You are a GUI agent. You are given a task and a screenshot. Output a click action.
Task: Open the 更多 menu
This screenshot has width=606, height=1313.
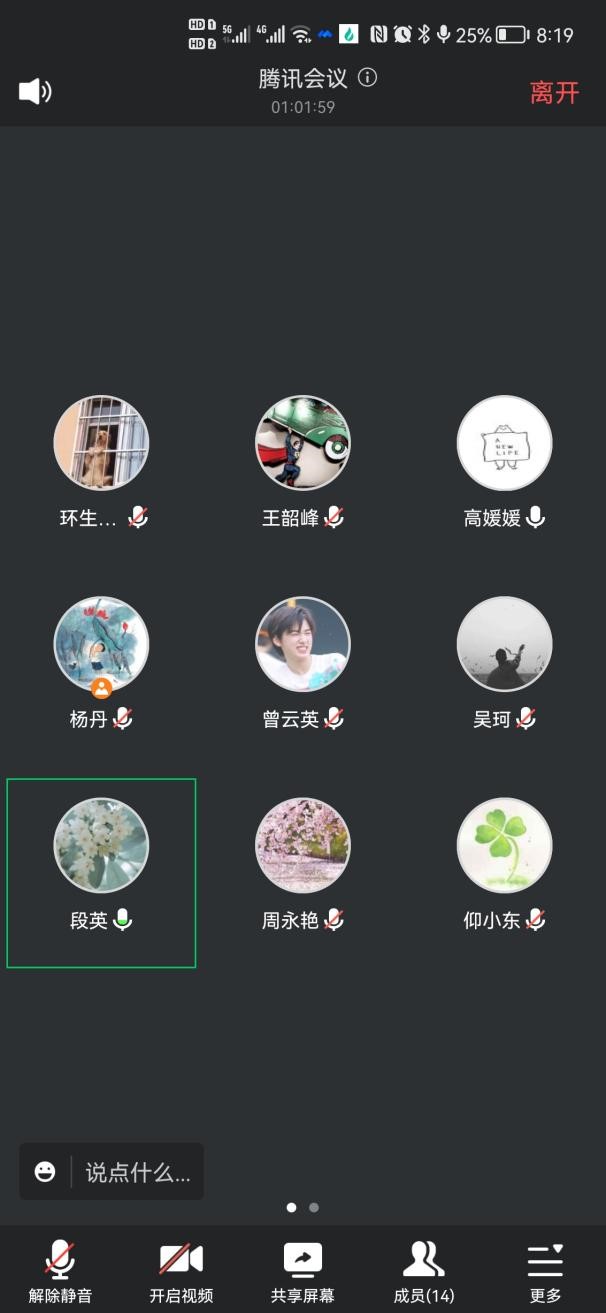pyautogui.click(x=545, y=1271)
